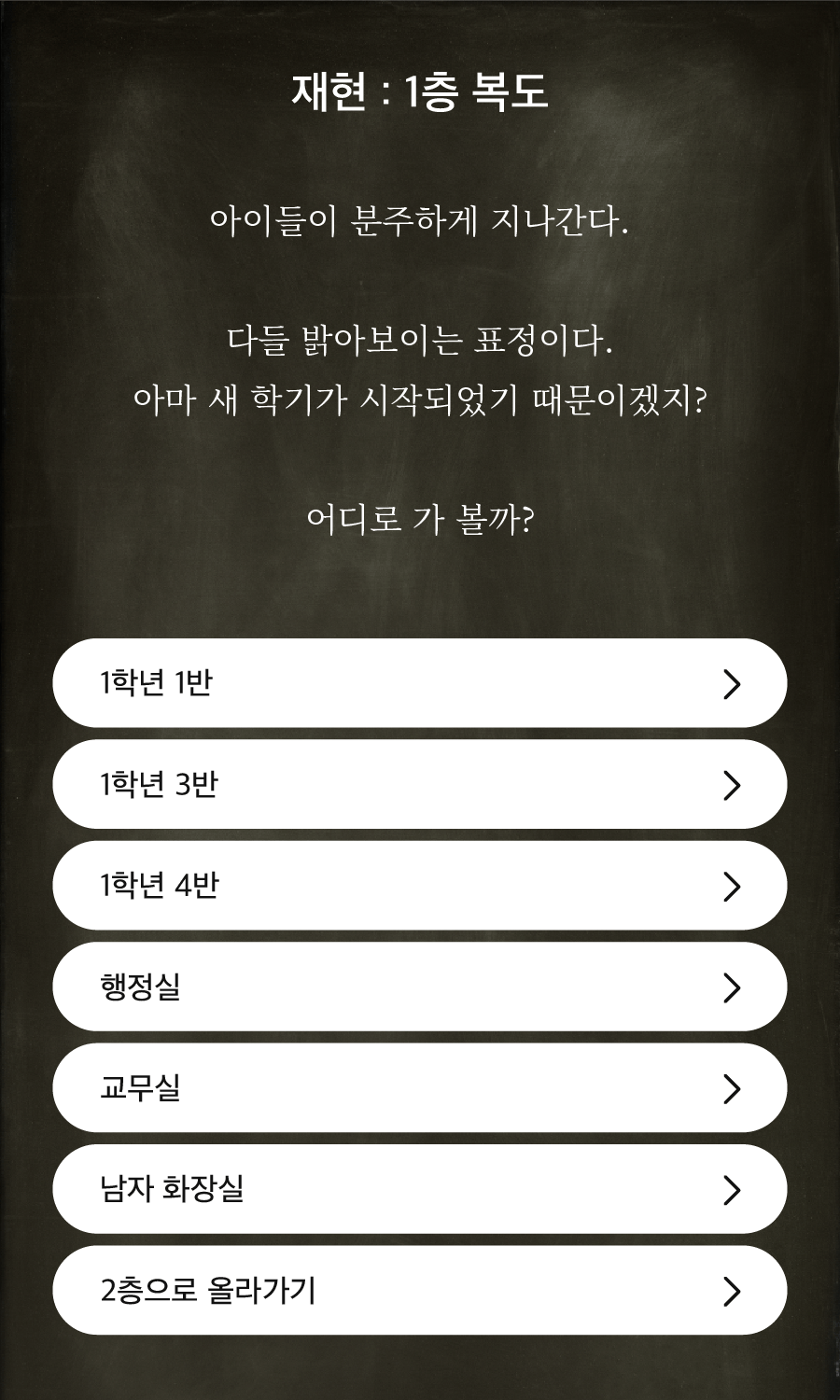840x1400 pixels.
Task: Tap 2층으로 올라가기 to go upstairs
Action: point(420,1291)
